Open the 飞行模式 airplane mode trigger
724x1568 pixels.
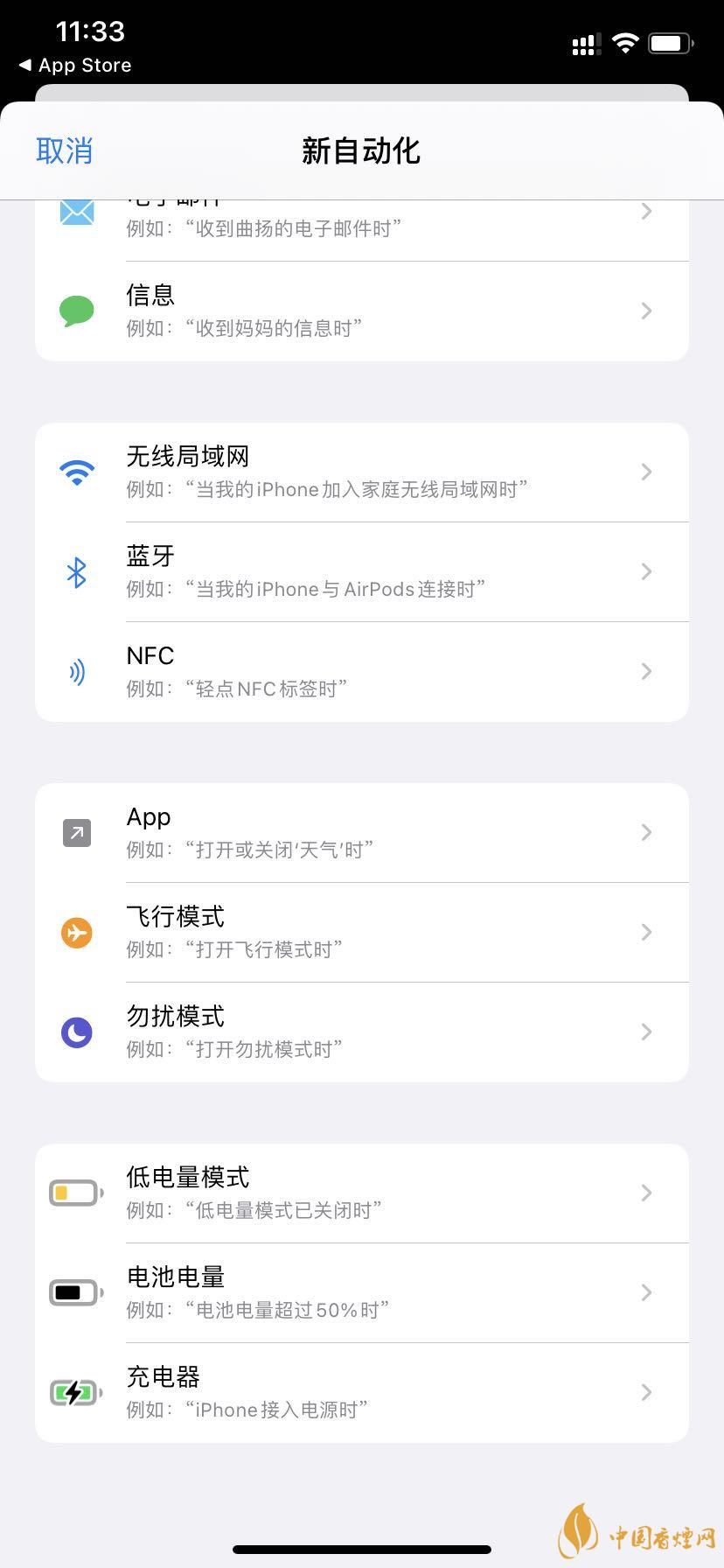click(361, 933)
